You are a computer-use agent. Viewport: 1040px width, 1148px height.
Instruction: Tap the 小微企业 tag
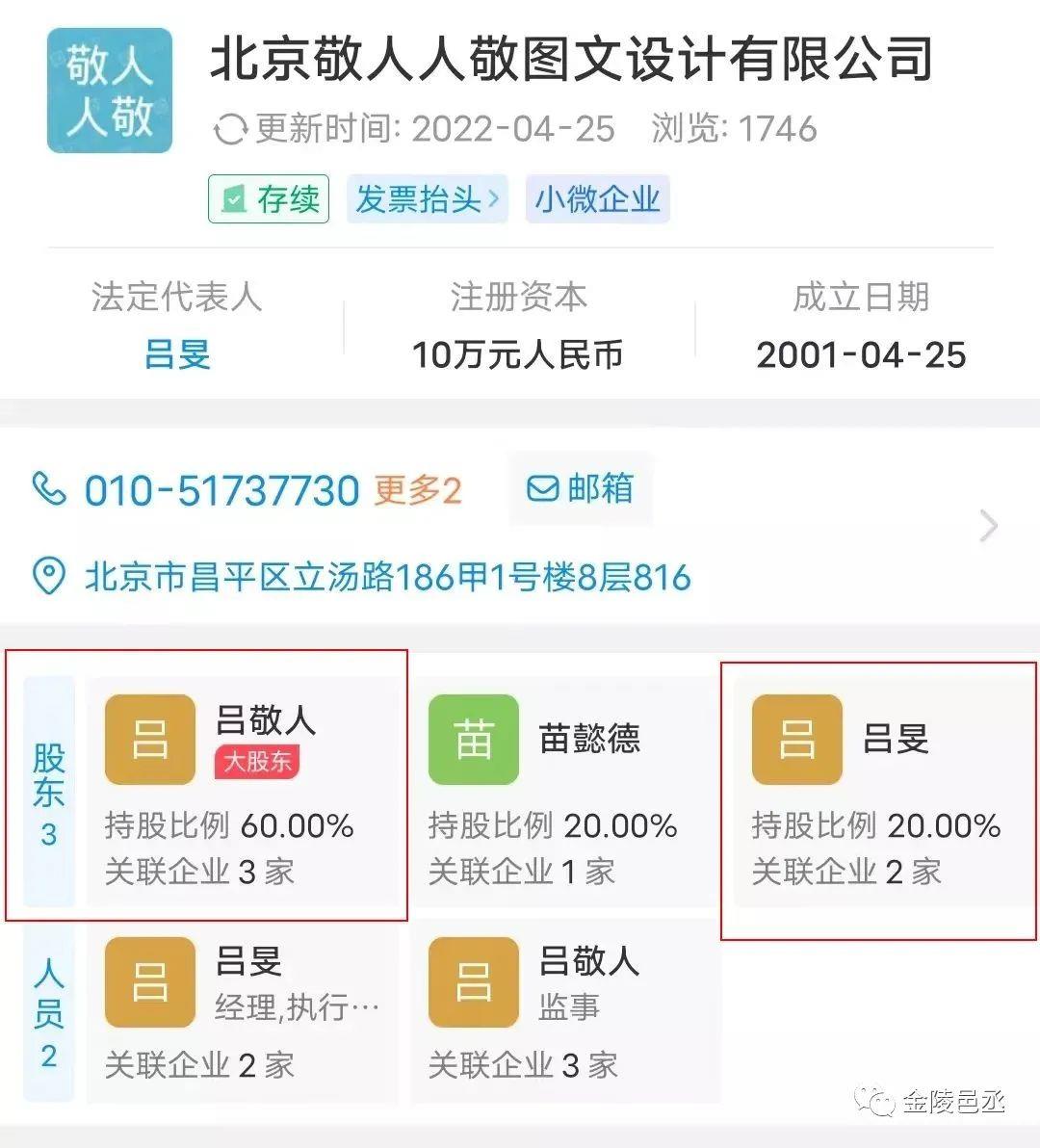pos(597,199)
